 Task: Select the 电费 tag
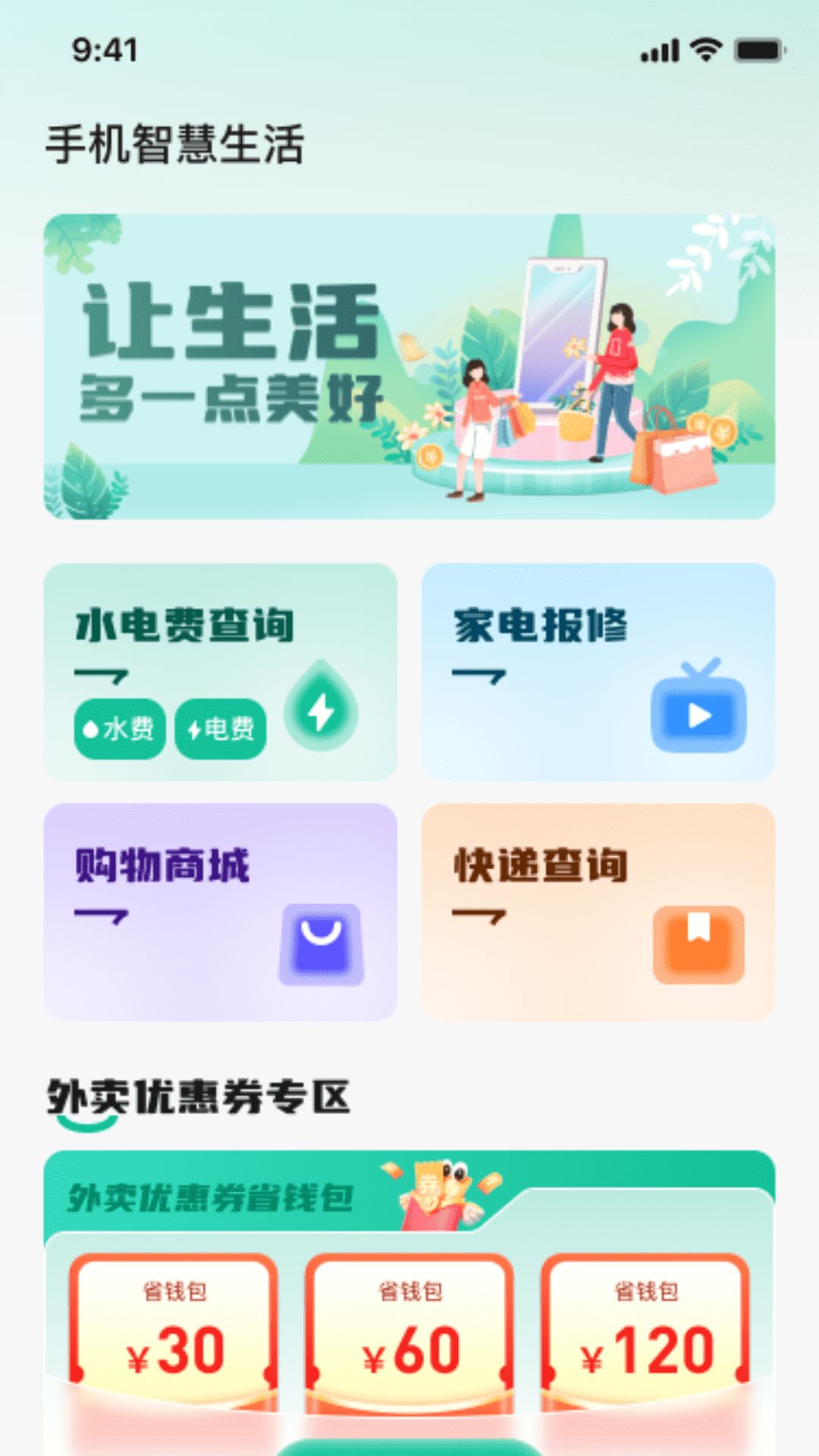(221, 728)
